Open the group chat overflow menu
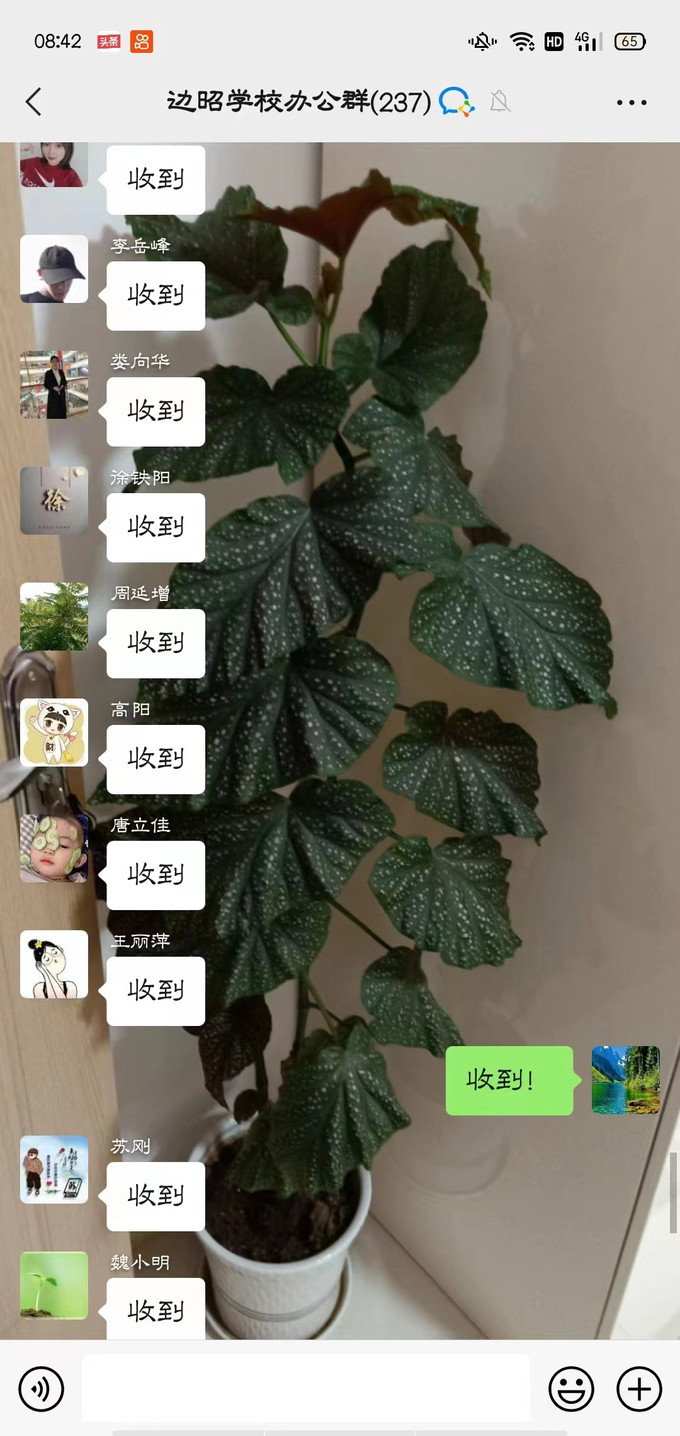This screenshot has height=1436, width=680. click(x=631, y=102)
